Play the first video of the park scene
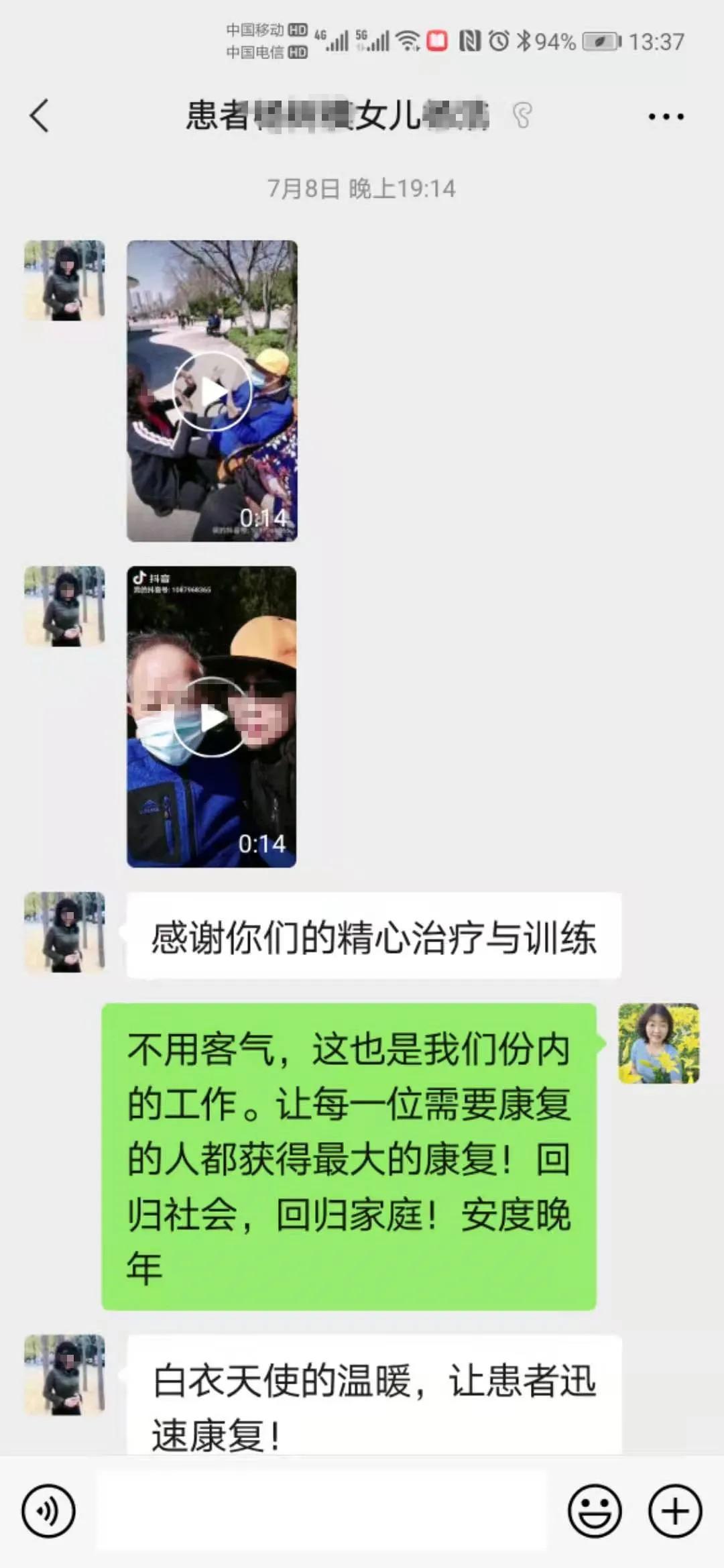Viewport: 724px width, 1568px height. [x=212, y=391]
